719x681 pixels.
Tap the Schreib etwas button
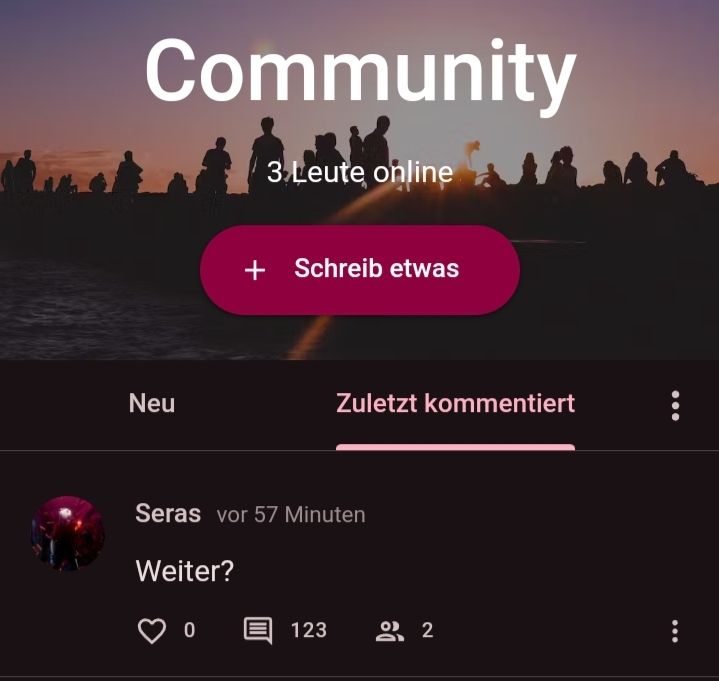360,269
